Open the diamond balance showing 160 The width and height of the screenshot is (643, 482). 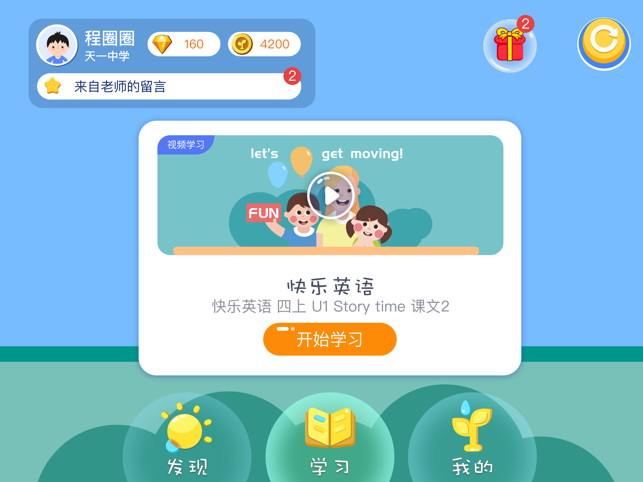[184, 44]
